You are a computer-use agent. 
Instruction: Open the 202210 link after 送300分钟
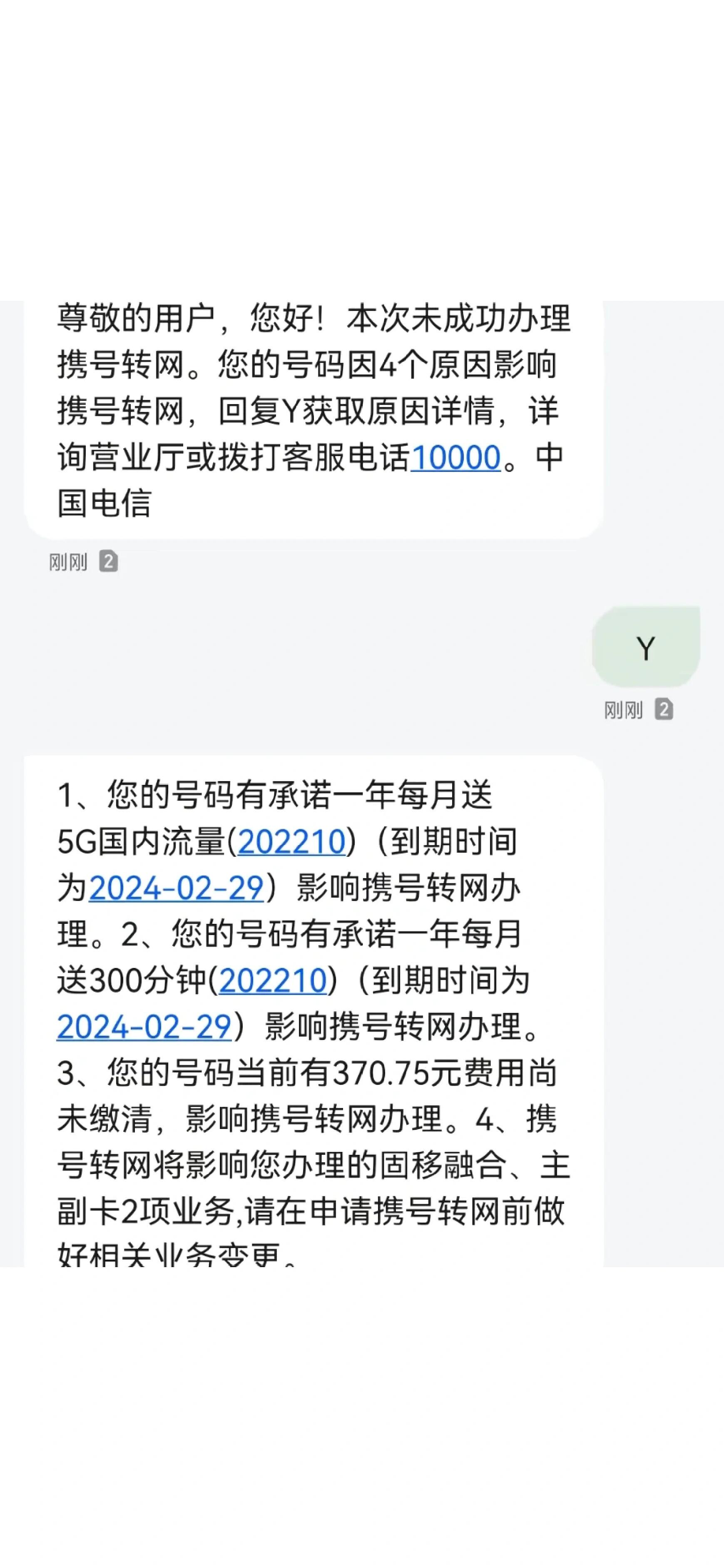tap(273, 980)
